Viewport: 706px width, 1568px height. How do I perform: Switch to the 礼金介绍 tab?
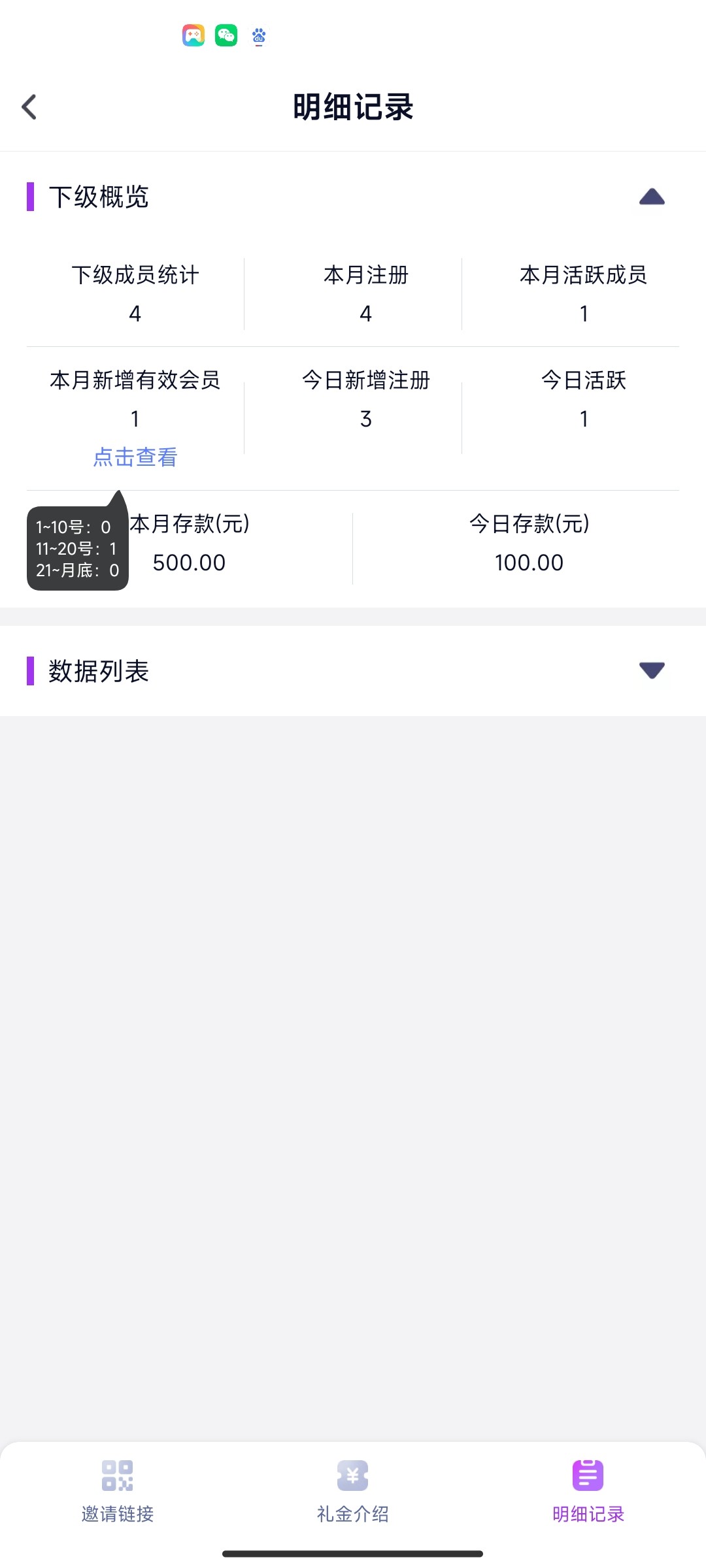[352, 1513]
